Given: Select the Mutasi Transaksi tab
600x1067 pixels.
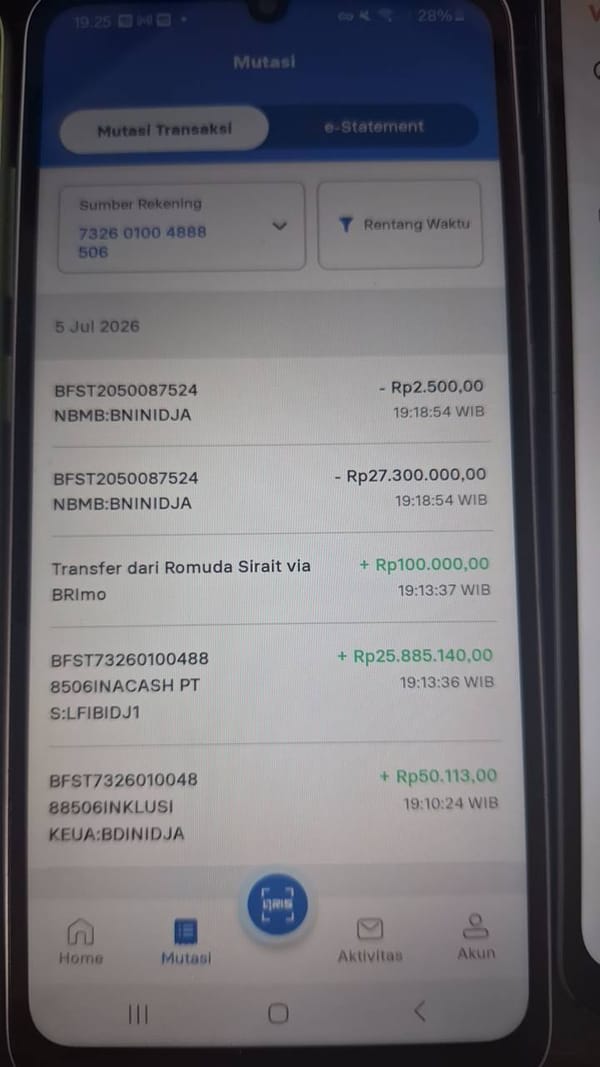Looking at the screenshot, I should coord(164,129).
